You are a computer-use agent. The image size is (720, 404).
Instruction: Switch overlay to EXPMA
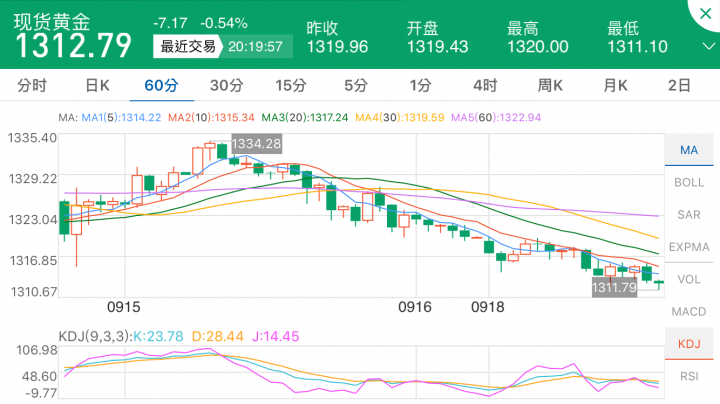pyautogui.click(x=689, y=246)
